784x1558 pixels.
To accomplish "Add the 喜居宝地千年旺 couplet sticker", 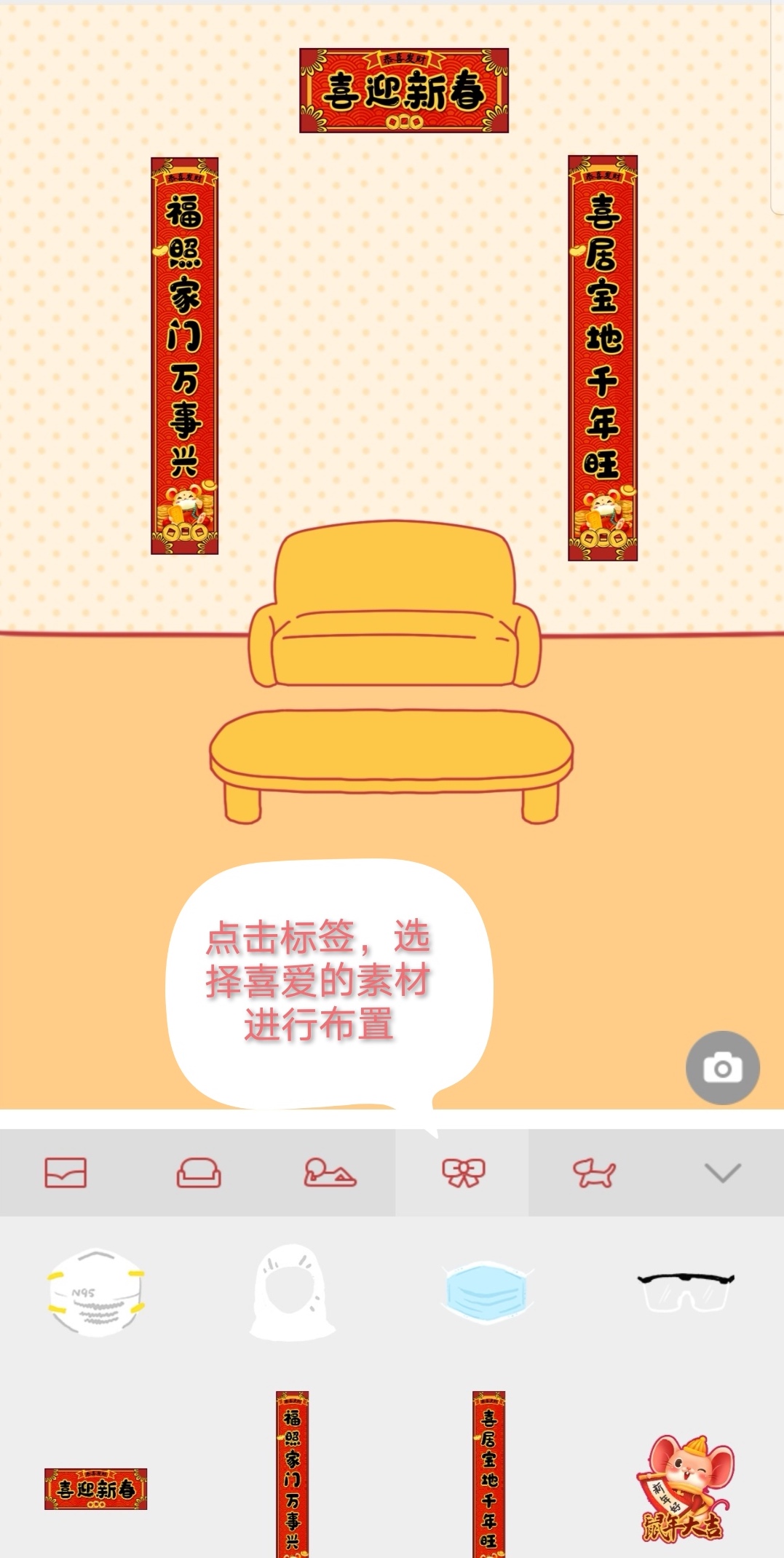I will tap(488, 1474).
